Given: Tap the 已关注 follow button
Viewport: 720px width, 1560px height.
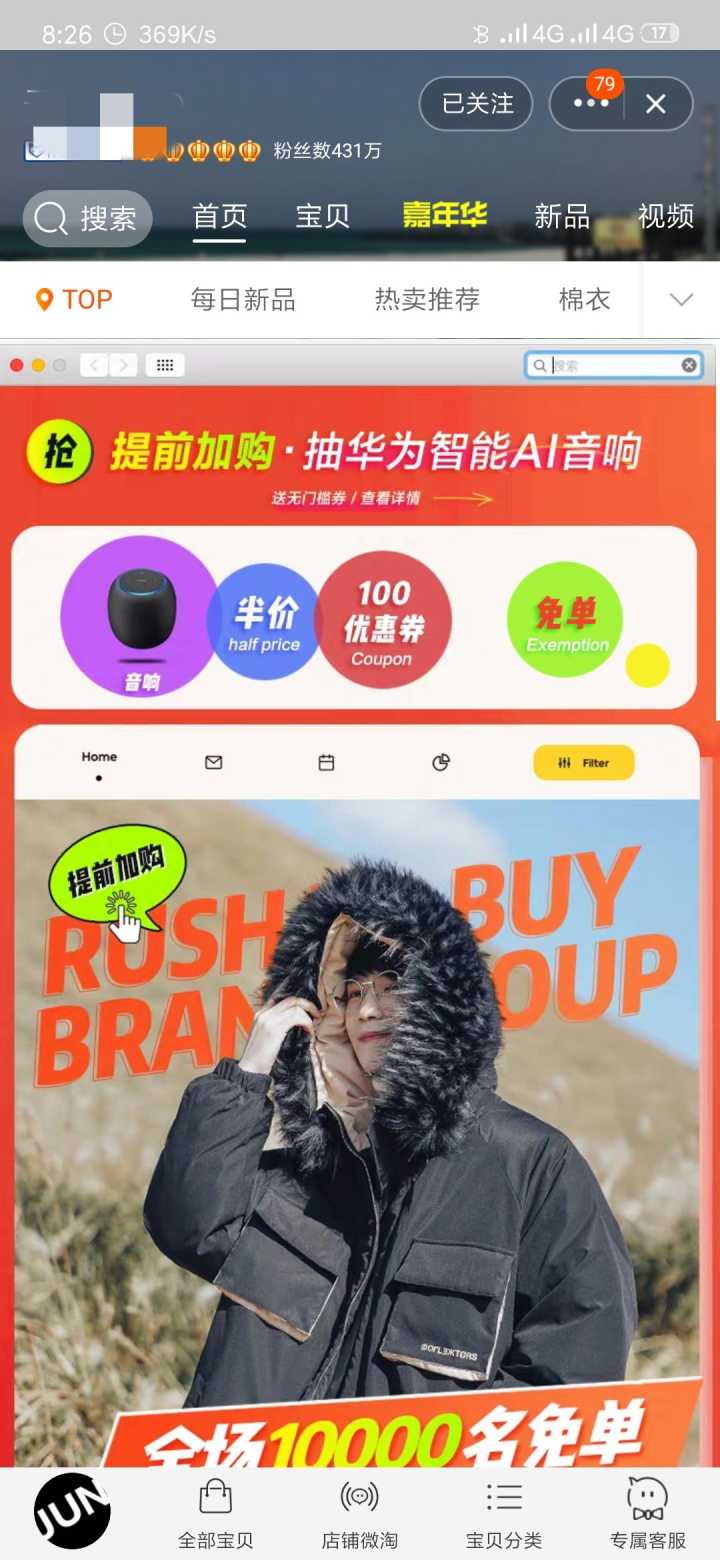Looking at the screenshot, I should tap(476, 104).
